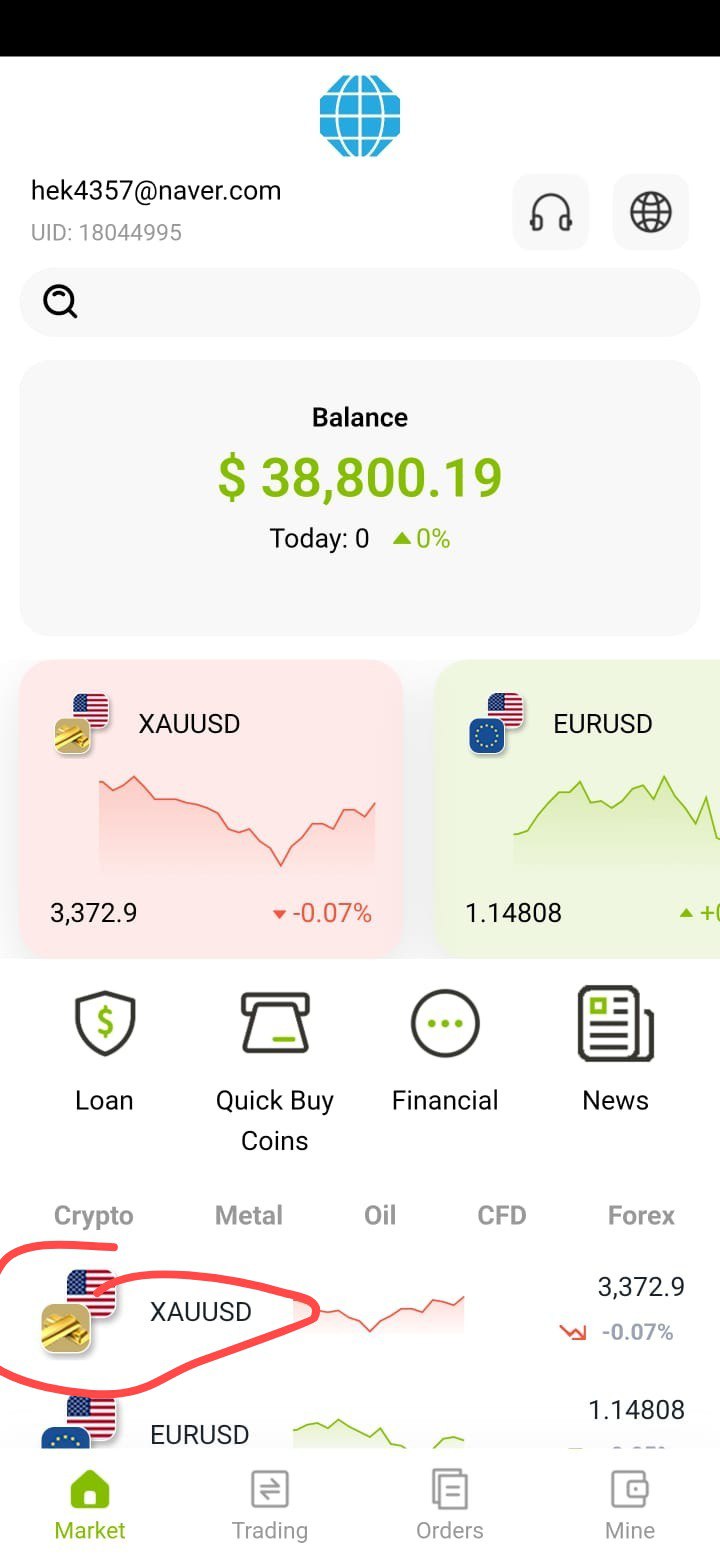This screenshot has height=1560, width=720.
Task: Tap the search field
Action: tap(360, 301)
